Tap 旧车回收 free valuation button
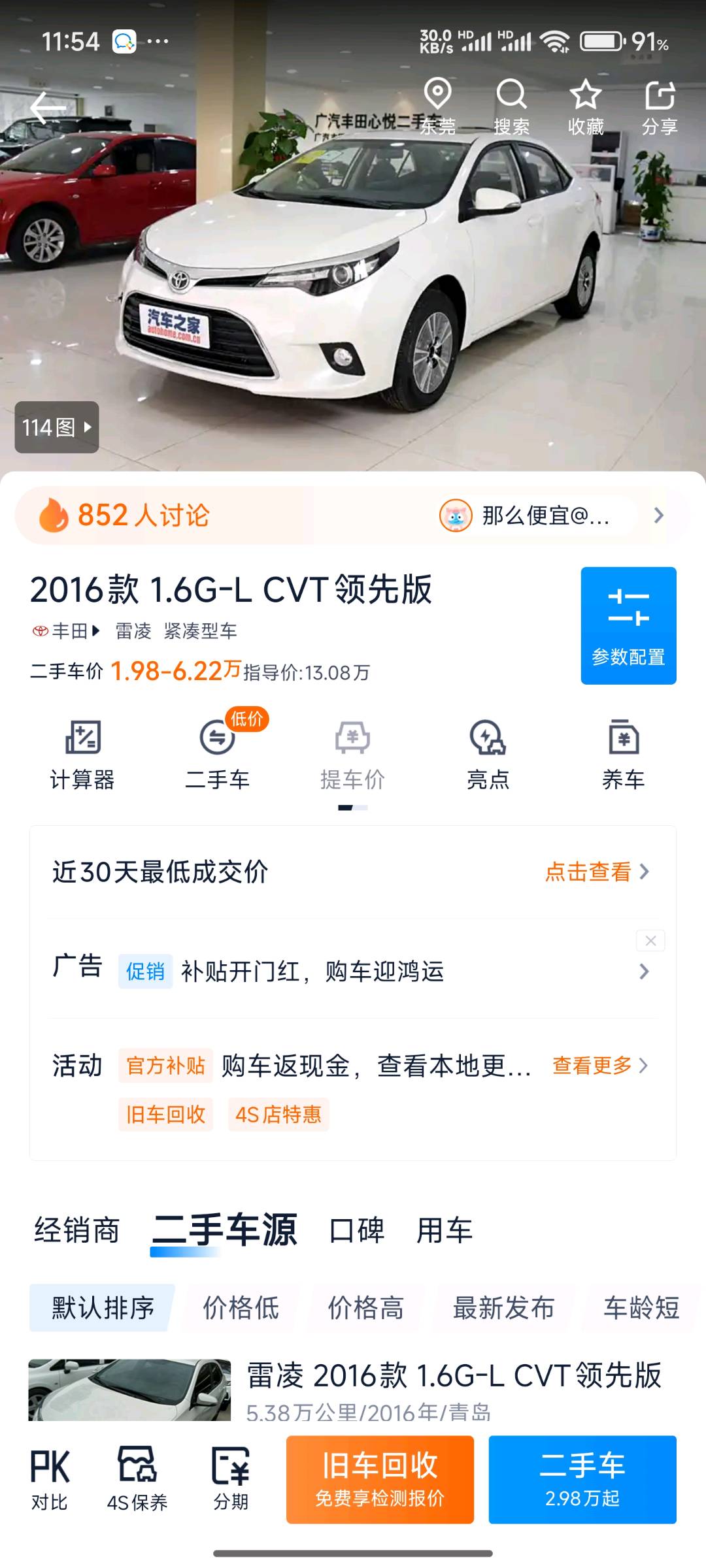Image resolution: width=706 pixels, height=1568 pixels. coord(380,1479)
